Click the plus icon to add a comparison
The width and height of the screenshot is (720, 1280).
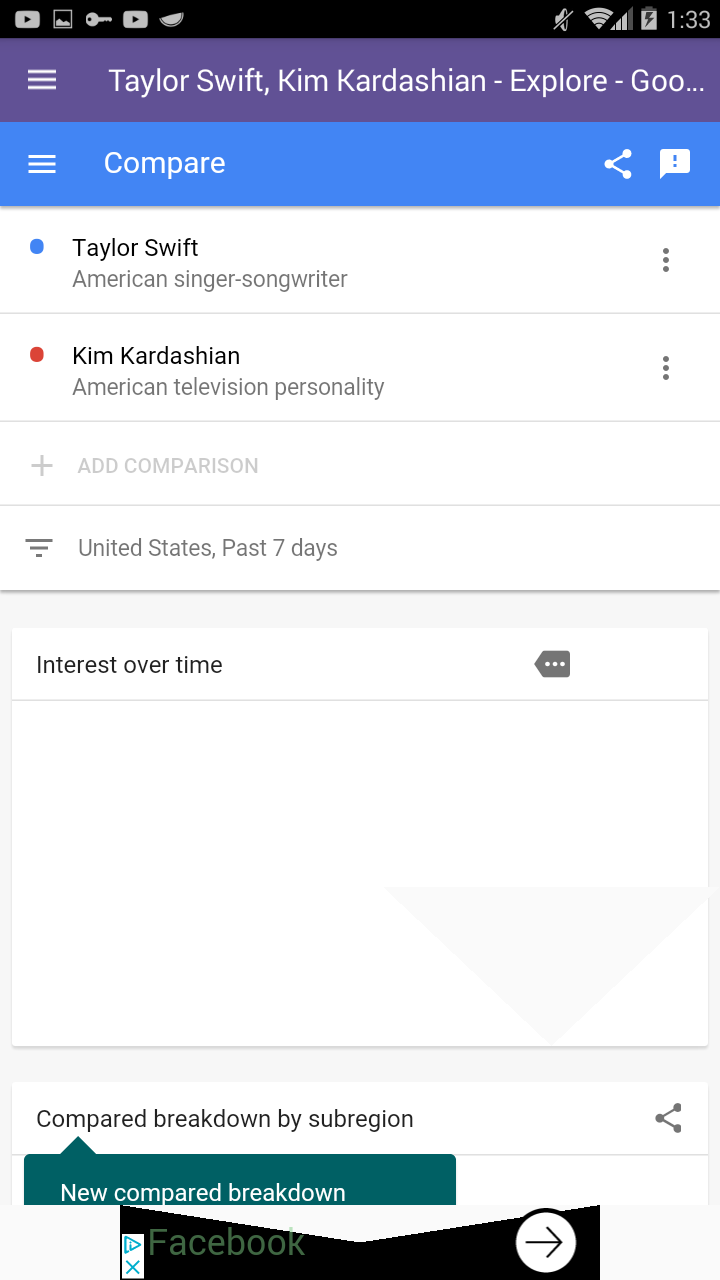pos(41,464)
